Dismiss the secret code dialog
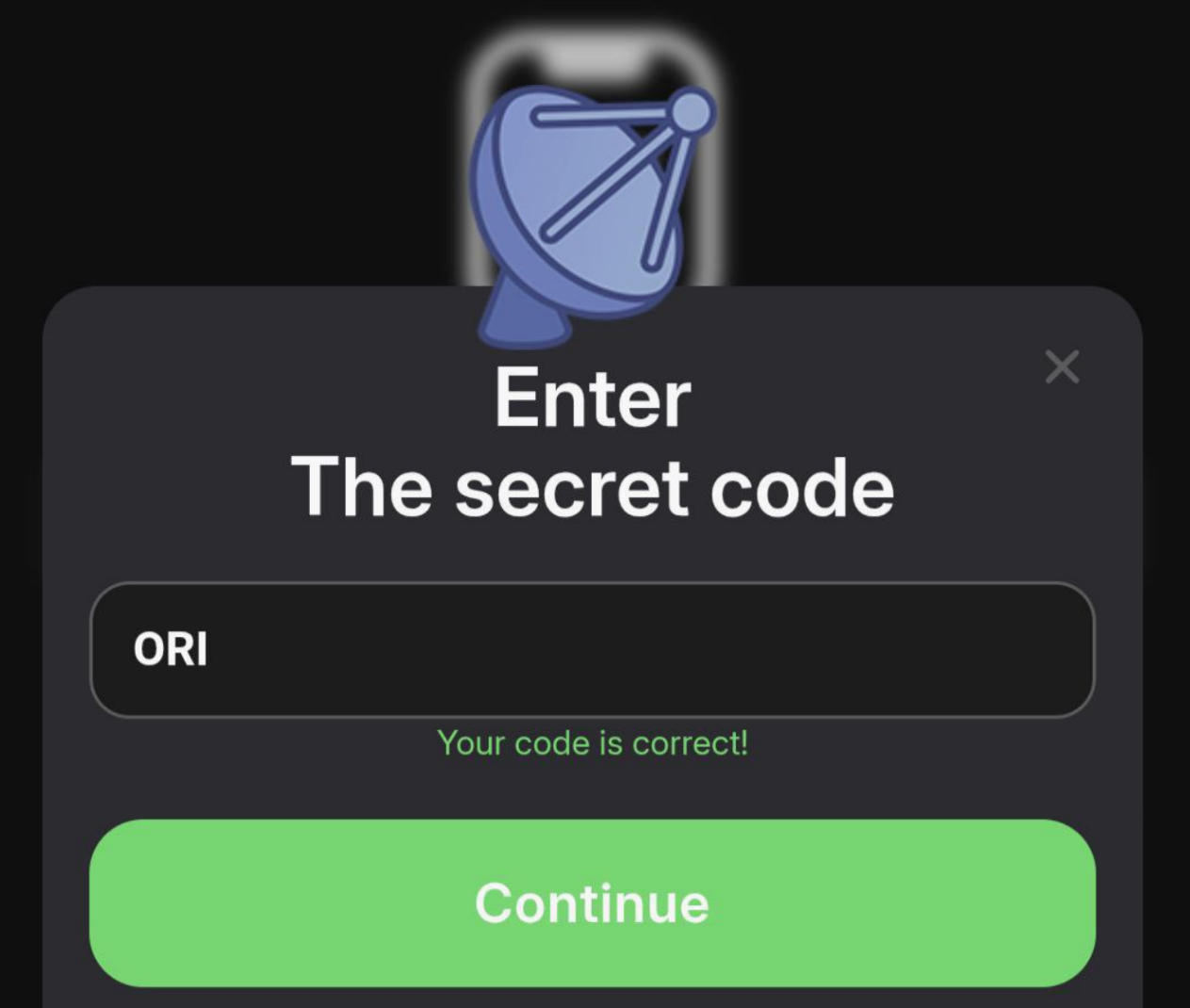The height and width of the screenshot is (1008, 1190). [x=1062, y=366]
